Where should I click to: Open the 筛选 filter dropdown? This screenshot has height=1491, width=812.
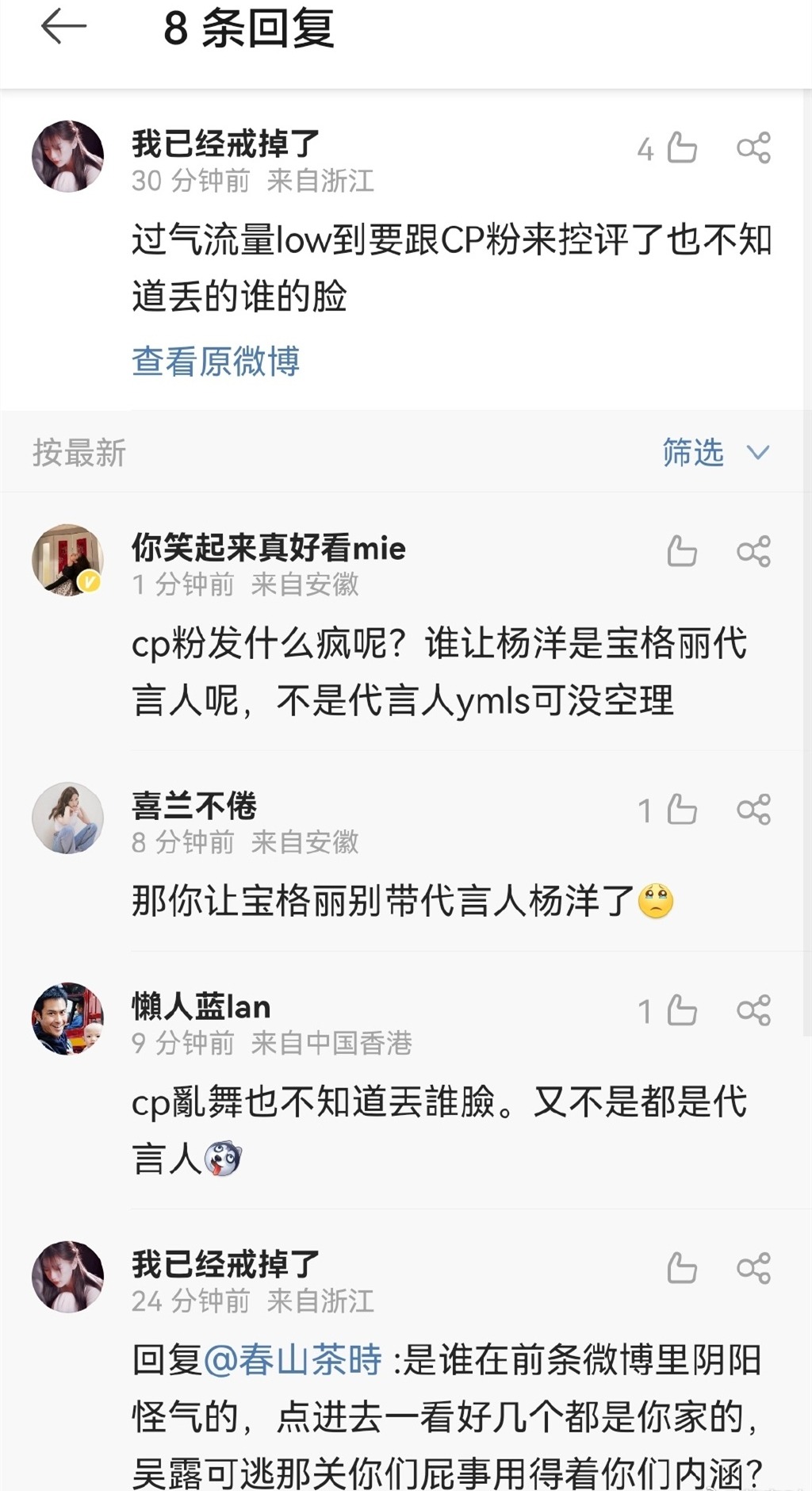point(715,453)
